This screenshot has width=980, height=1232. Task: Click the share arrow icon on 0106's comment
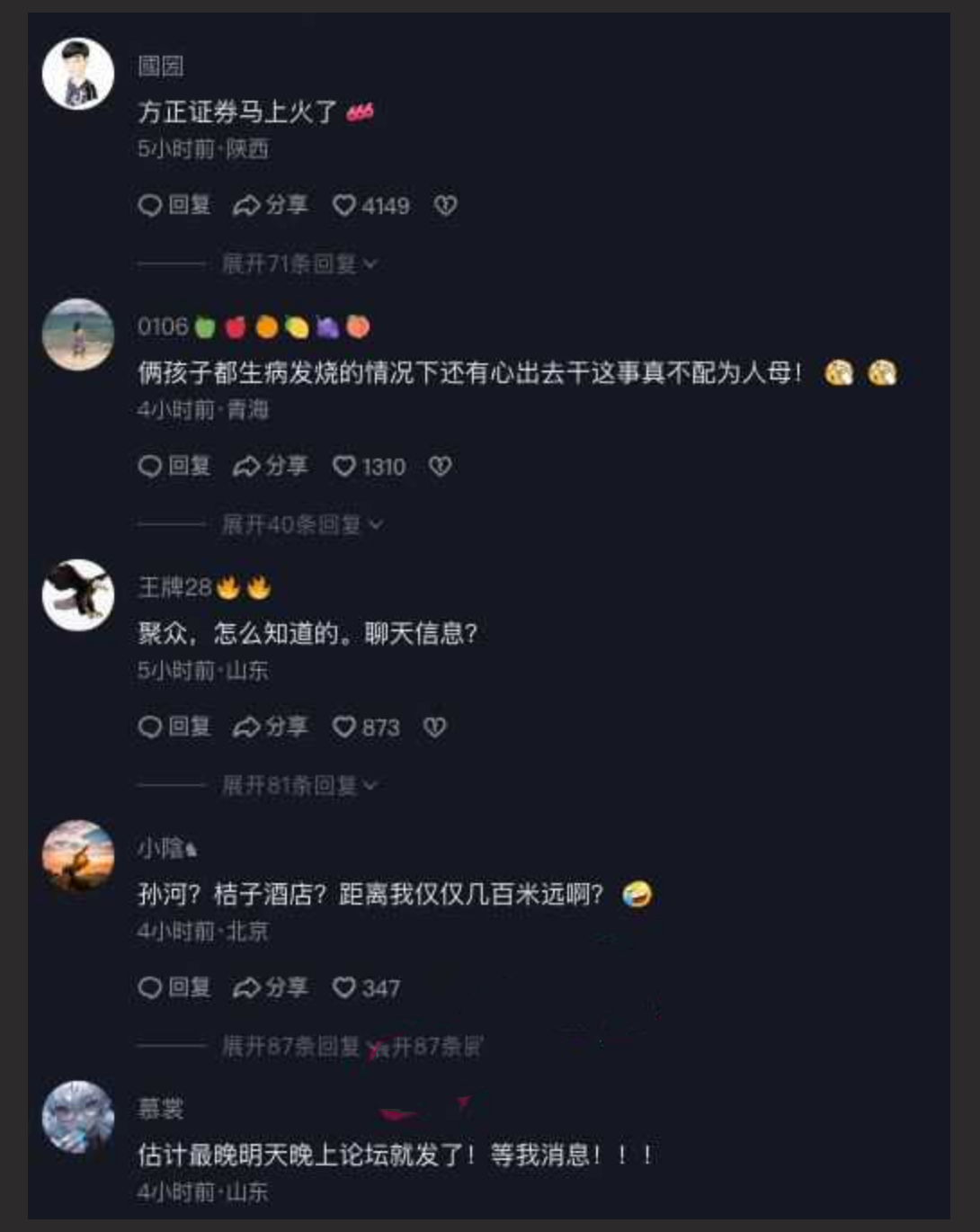point(247,466)
